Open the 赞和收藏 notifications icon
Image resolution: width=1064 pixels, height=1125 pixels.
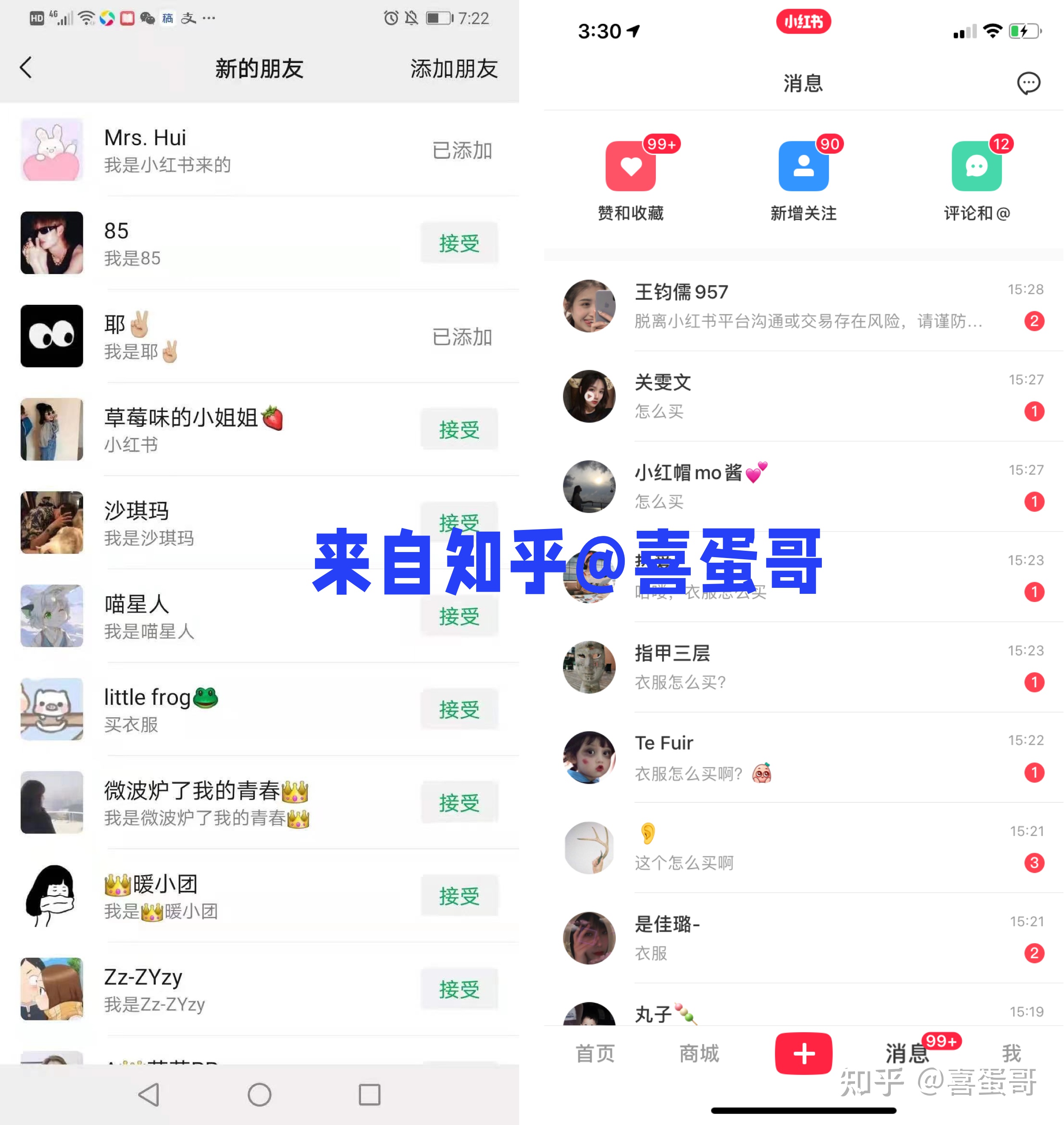click(630, 166)
